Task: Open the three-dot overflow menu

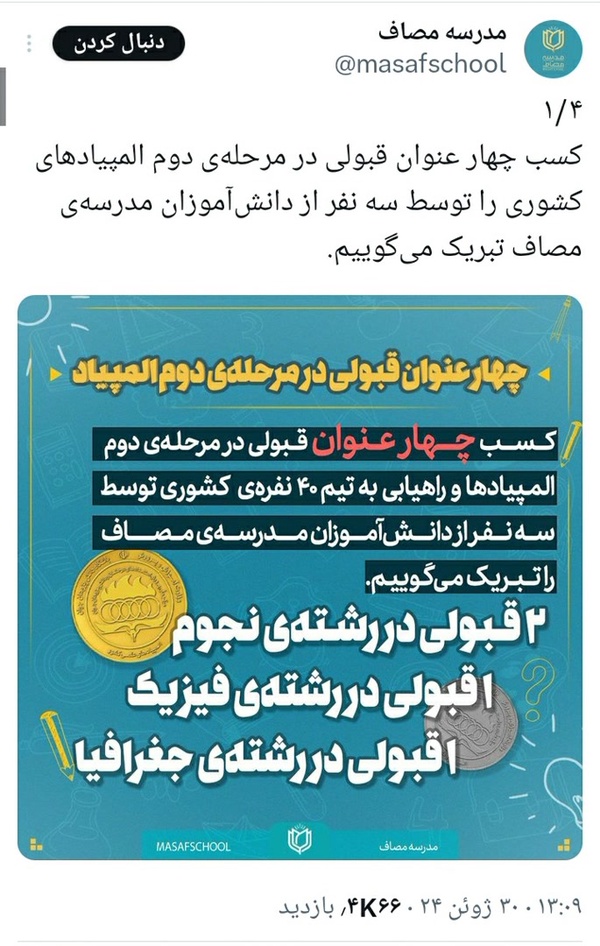Action: coord(29,43)
